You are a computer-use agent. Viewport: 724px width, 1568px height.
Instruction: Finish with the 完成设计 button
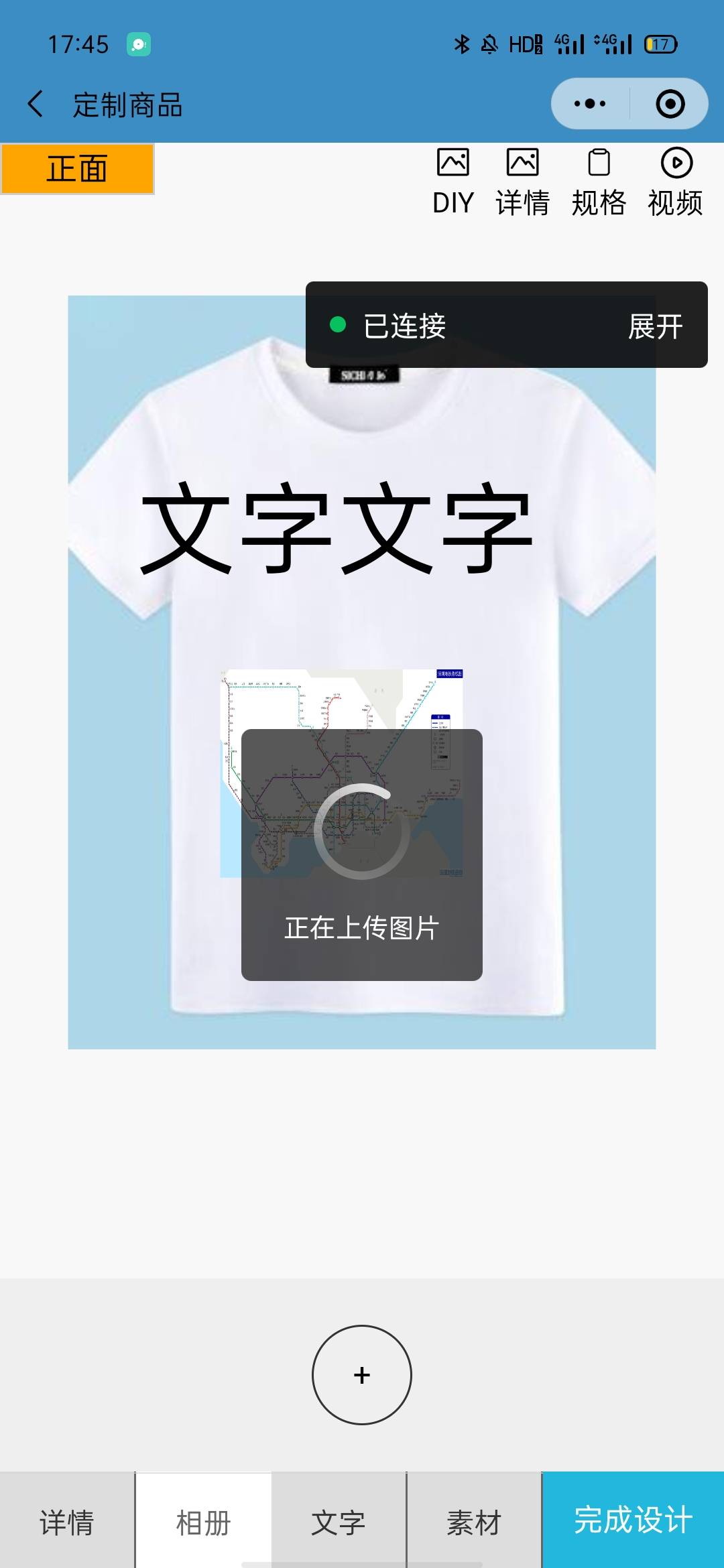(633, 1520)
